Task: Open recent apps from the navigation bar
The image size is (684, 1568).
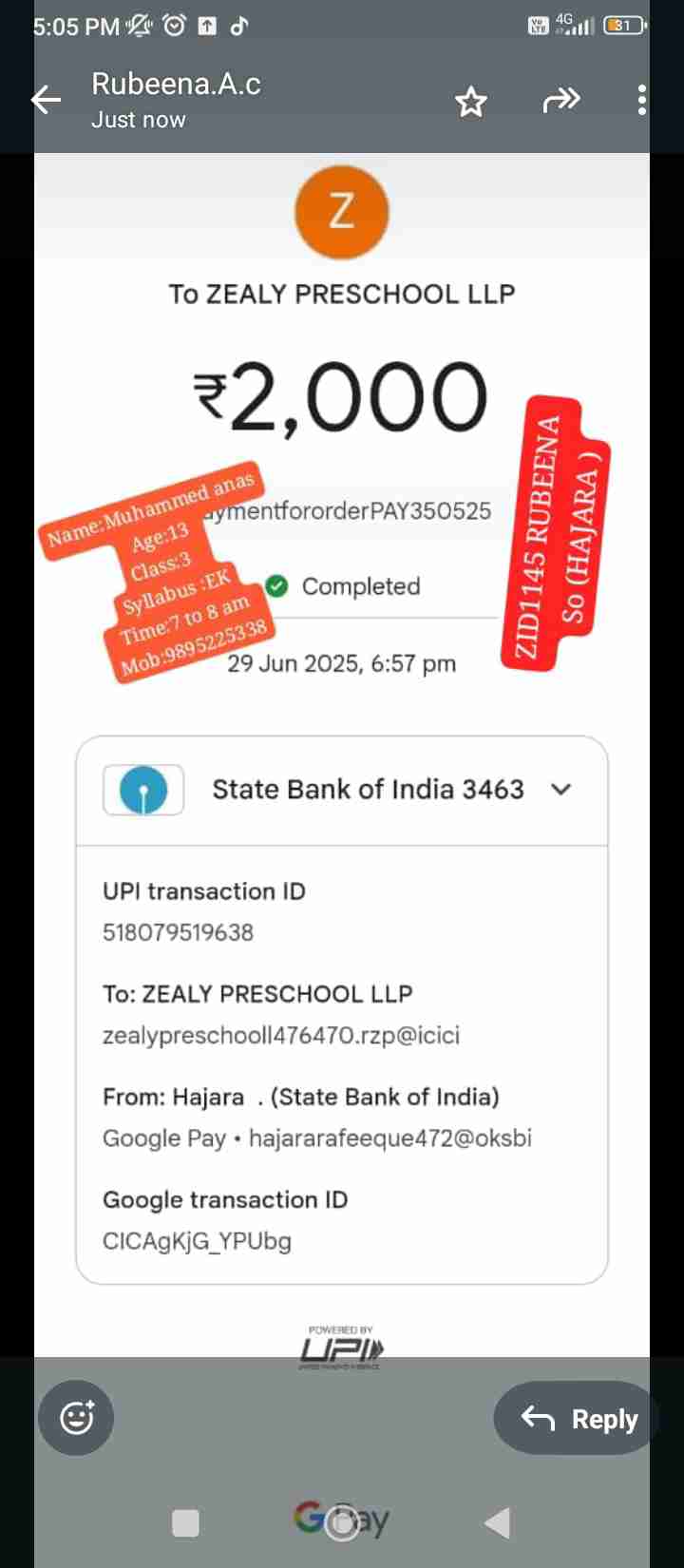Action: tap(186, 1523)
